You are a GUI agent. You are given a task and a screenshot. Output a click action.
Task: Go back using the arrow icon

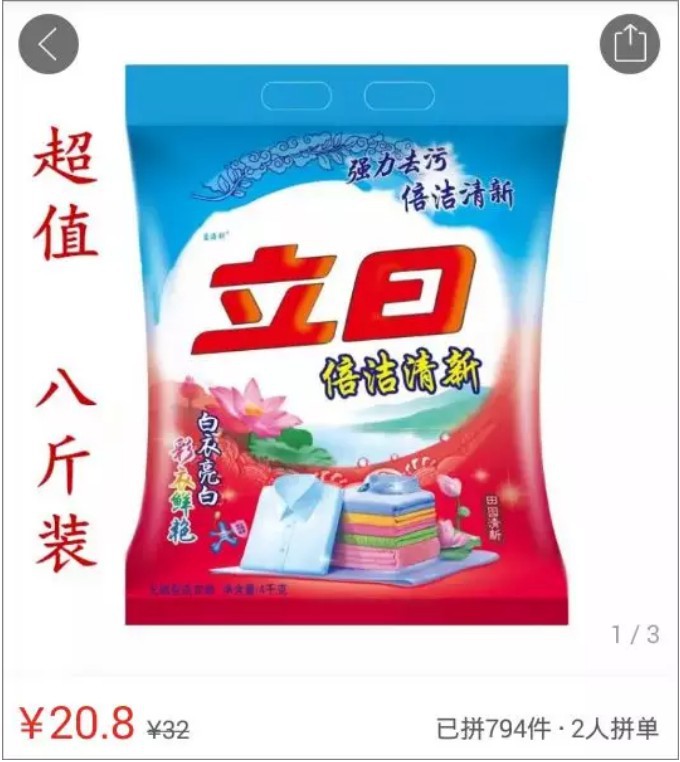click(48, 44)
